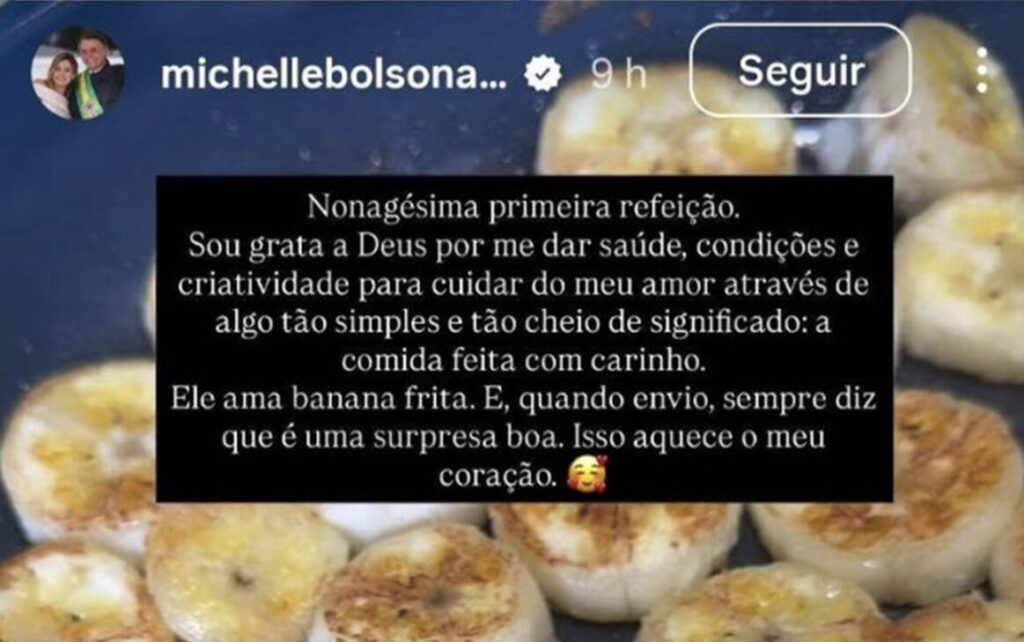
Task: Tap the Seguir follow button
Action: 800,71
